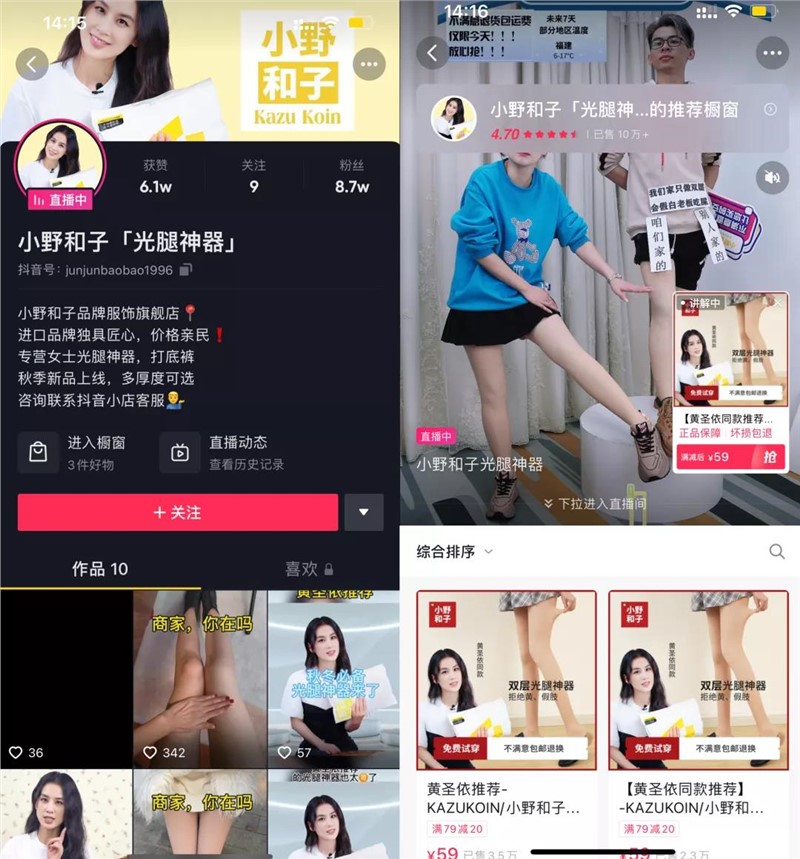800x859 pixels.
Task: Copy the 抖音号 junjunbaobao1996
Action: coord(186,270)
